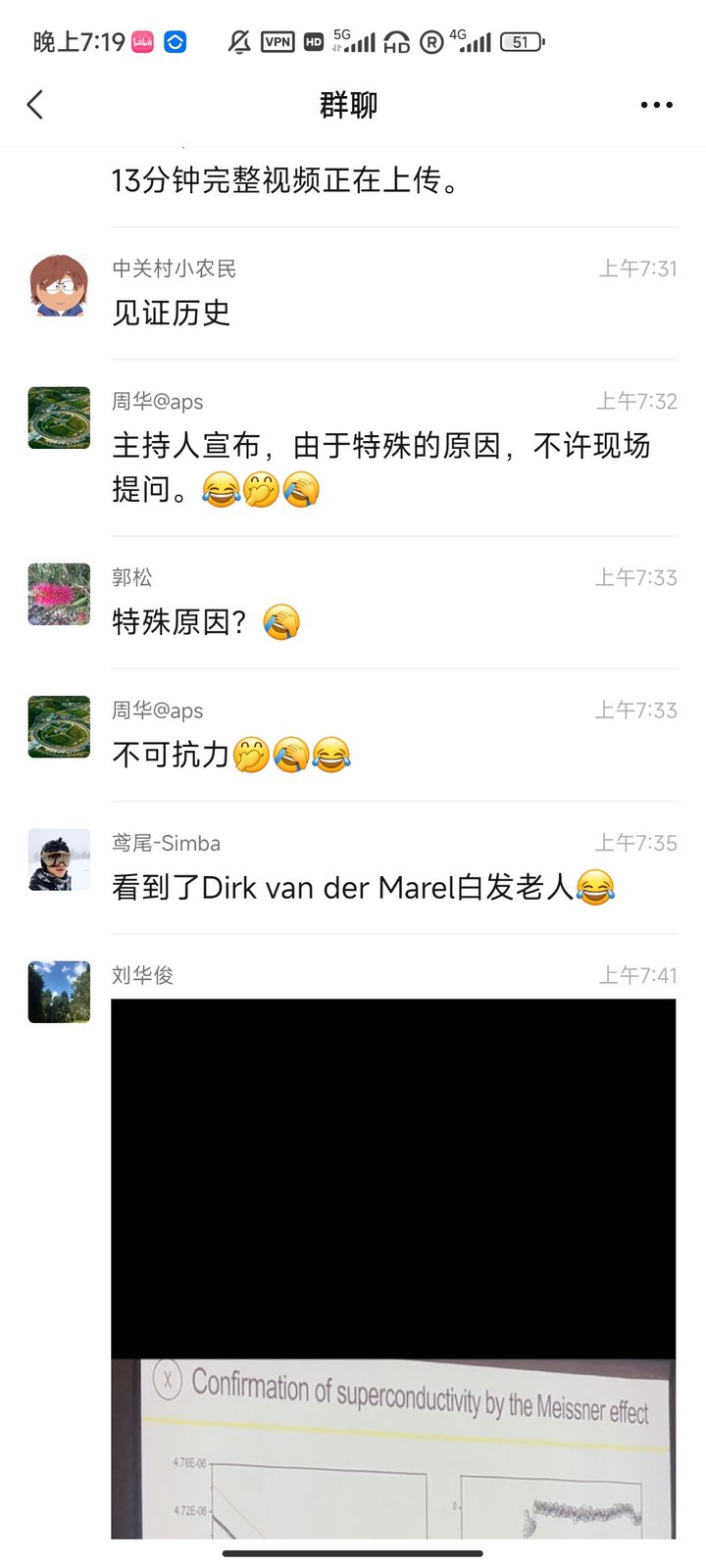Open the Meissner effect slide image
The width and height of the screenshot is (706, 1568).
(x=393, y=1268)
